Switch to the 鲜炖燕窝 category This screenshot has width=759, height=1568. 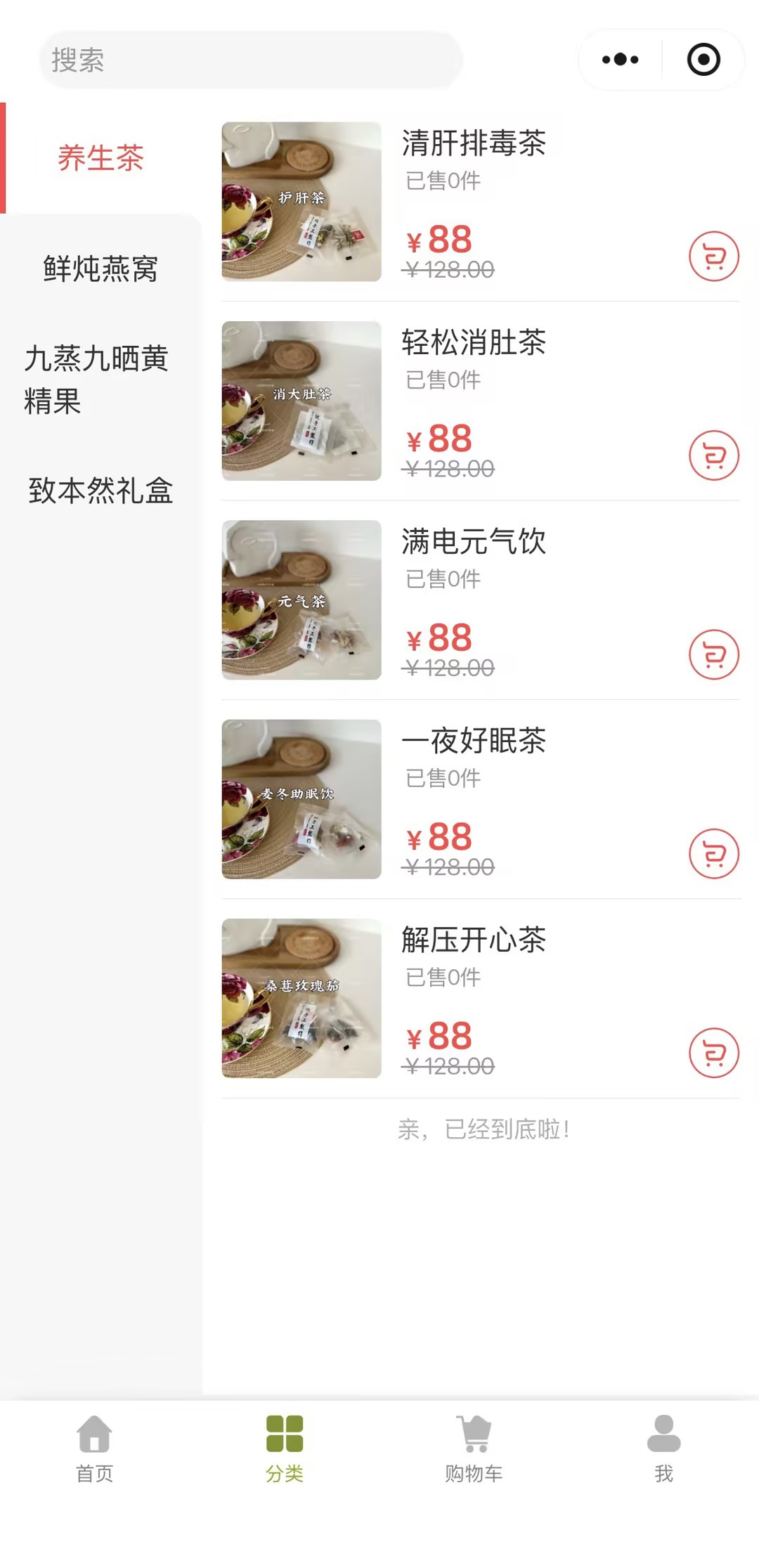[100, 268]
